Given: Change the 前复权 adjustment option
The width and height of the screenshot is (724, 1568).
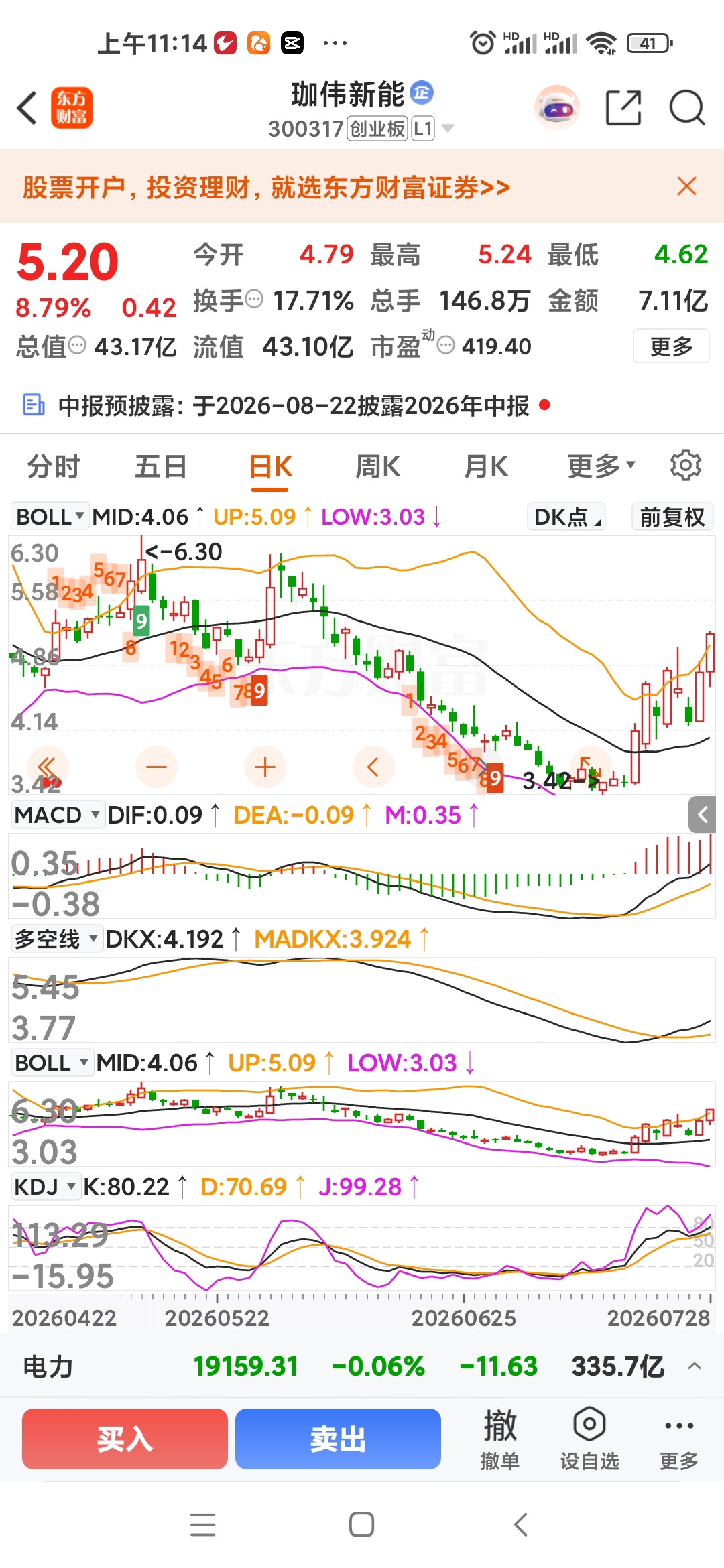Looking at the screenshot, I should pos(672,517).
